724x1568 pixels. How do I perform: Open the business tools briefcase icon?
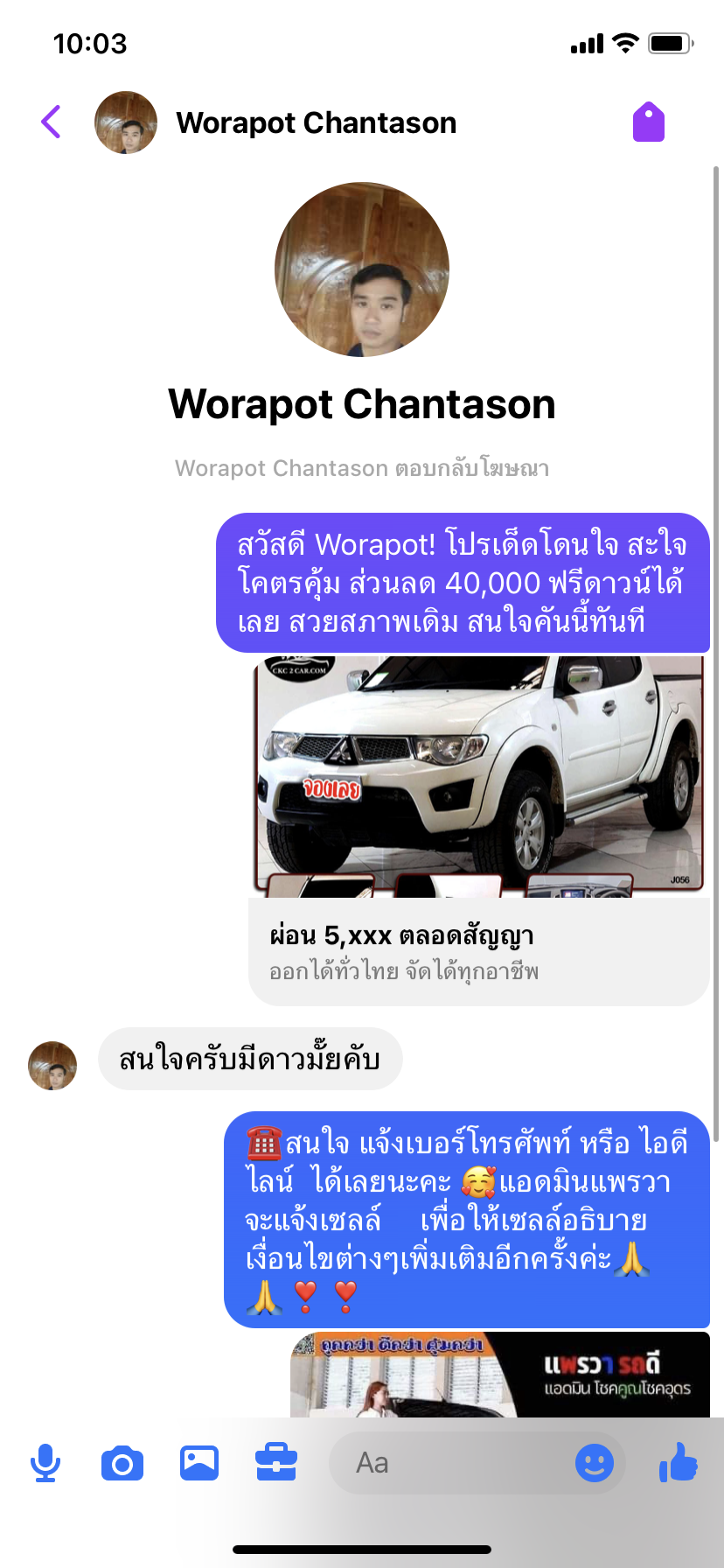276,1463
